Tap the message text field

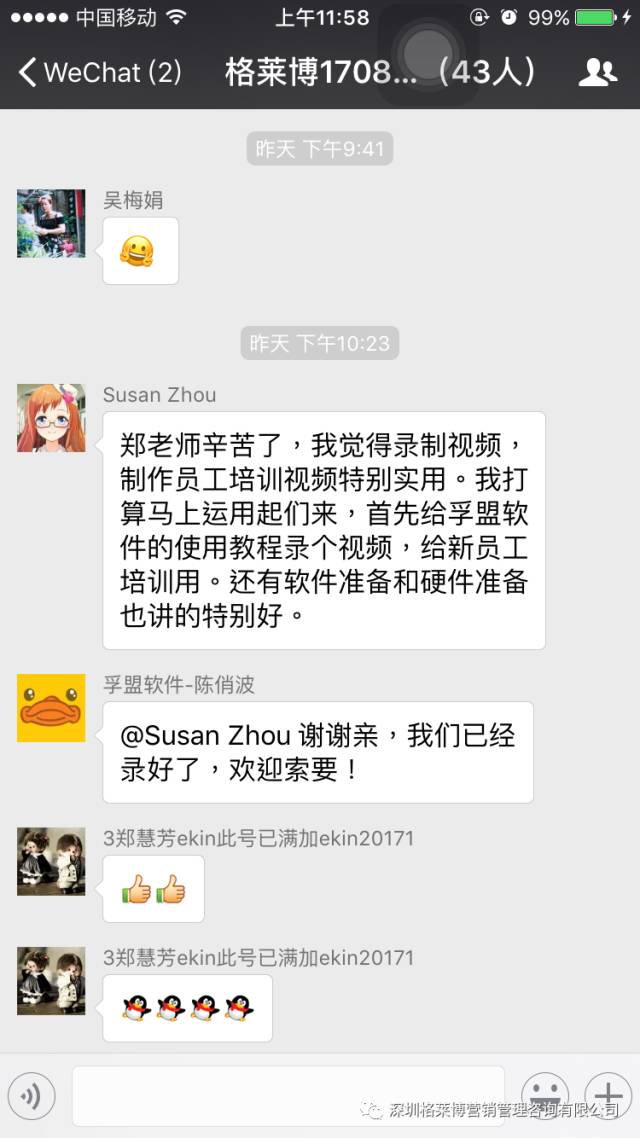tap(288, 1096)
